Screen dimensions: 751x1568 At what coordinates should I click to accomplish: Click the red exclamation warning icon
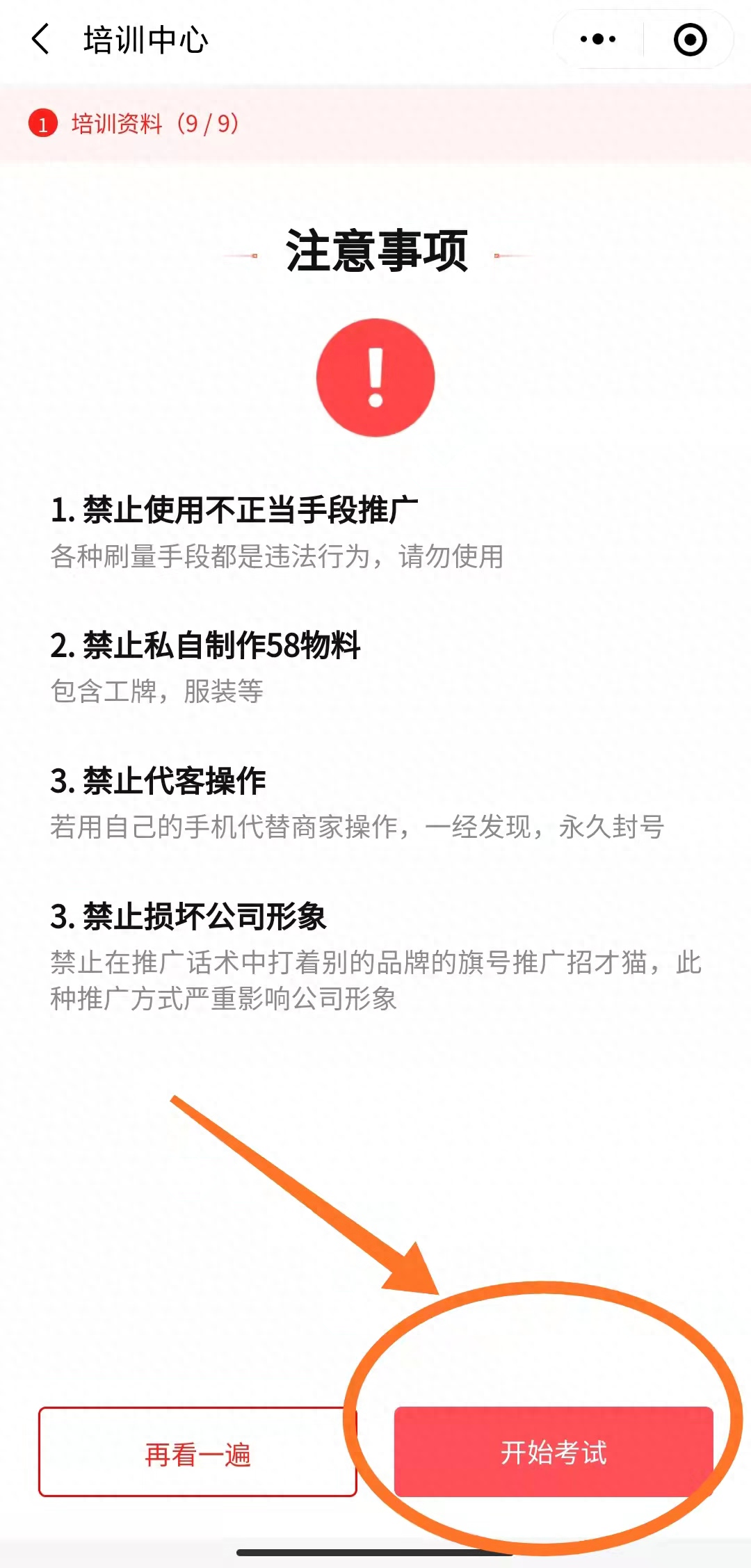tap(375, 376)
